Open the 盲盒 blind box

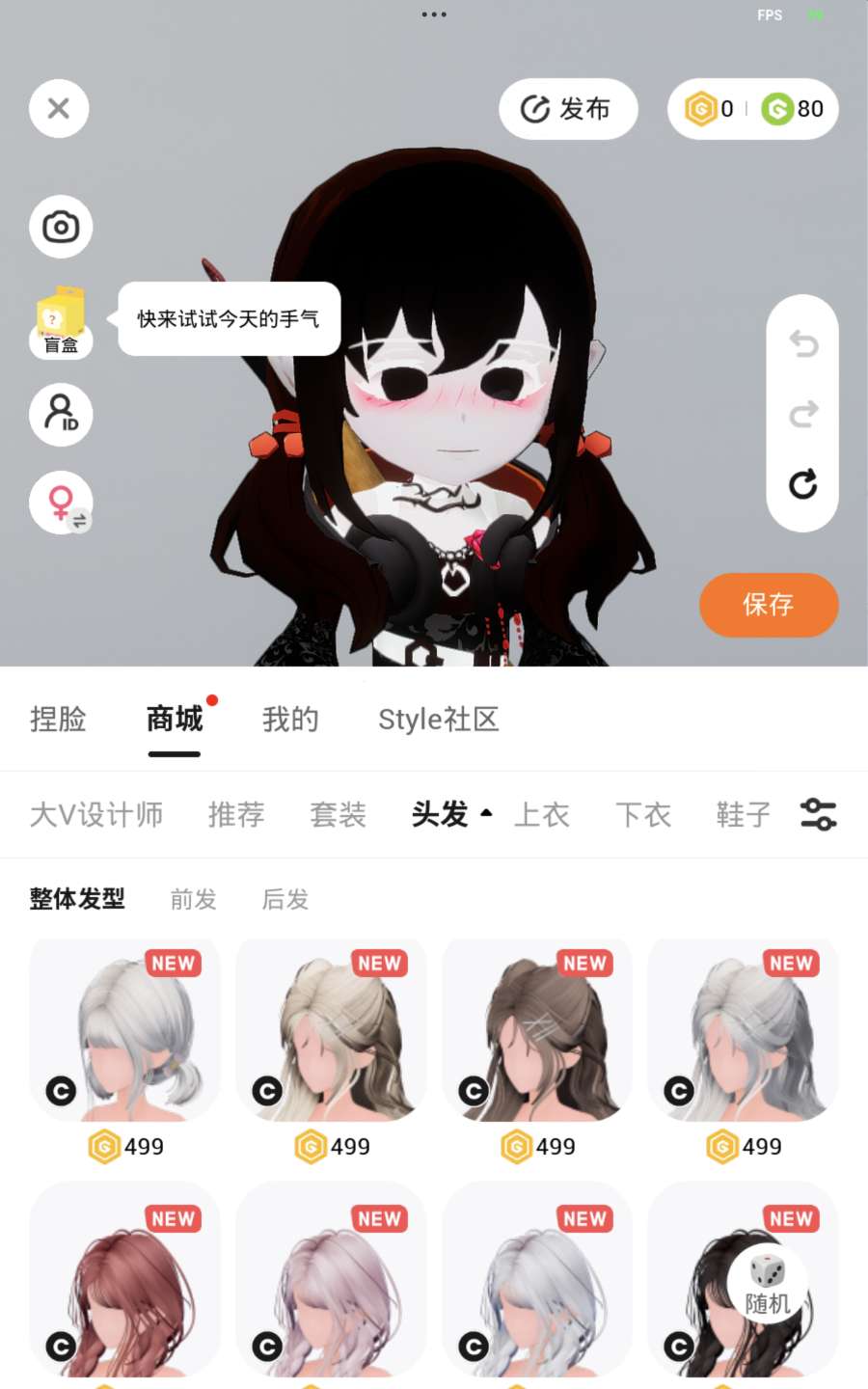click(x=61, y=322)
